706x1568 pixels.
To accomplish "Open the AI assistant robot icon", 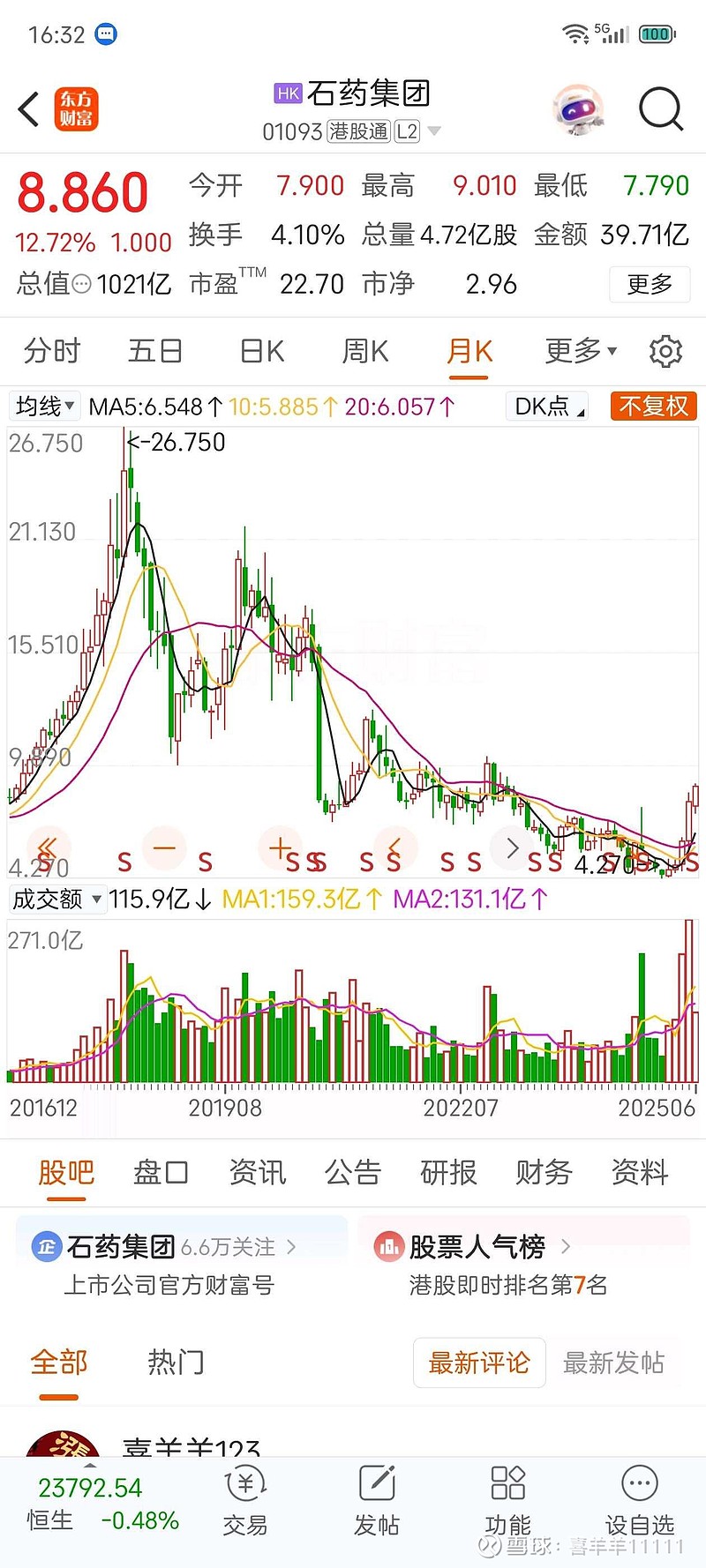I will point(578,108).
